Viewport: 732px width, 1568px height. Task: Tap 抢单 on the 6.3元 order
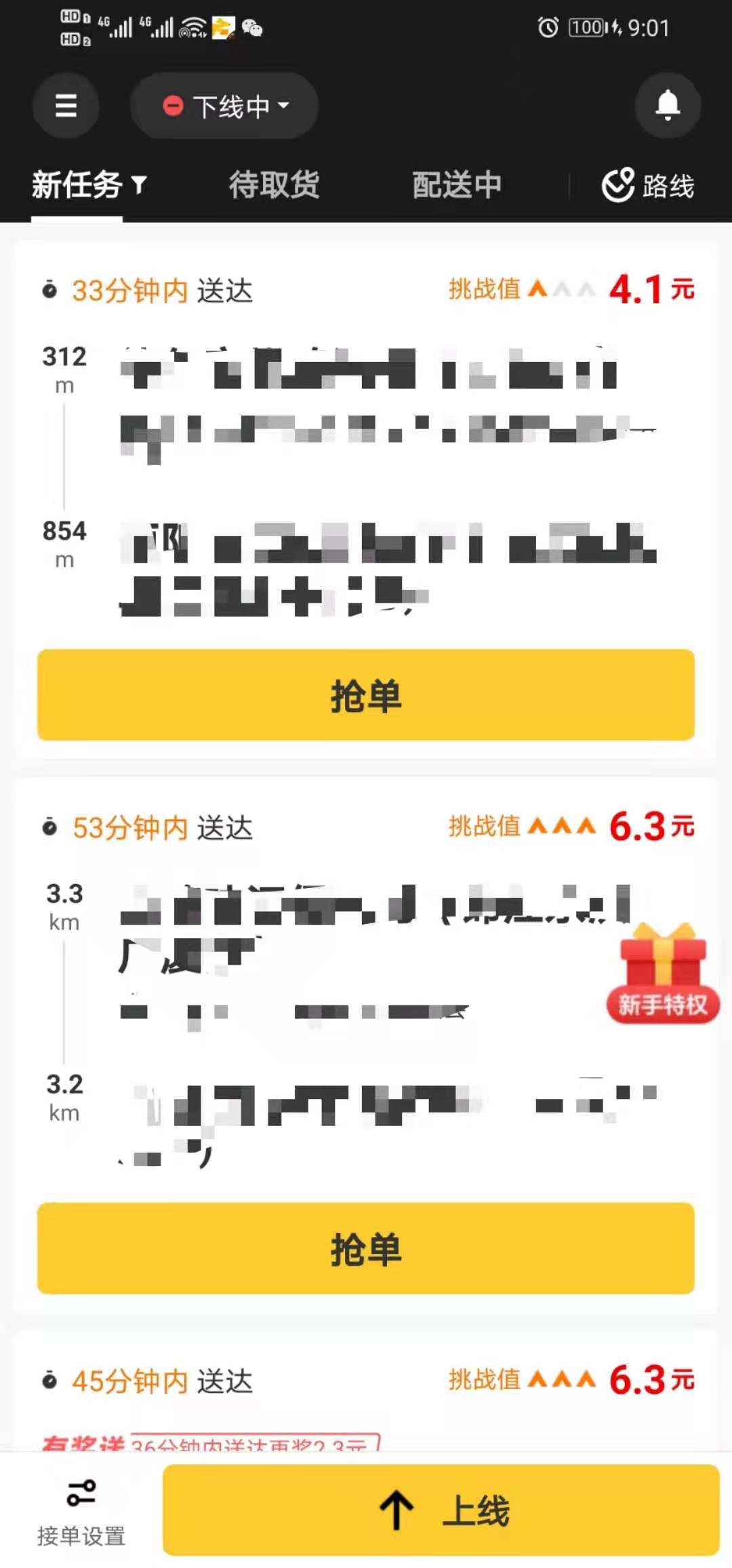pos(366,1249)
